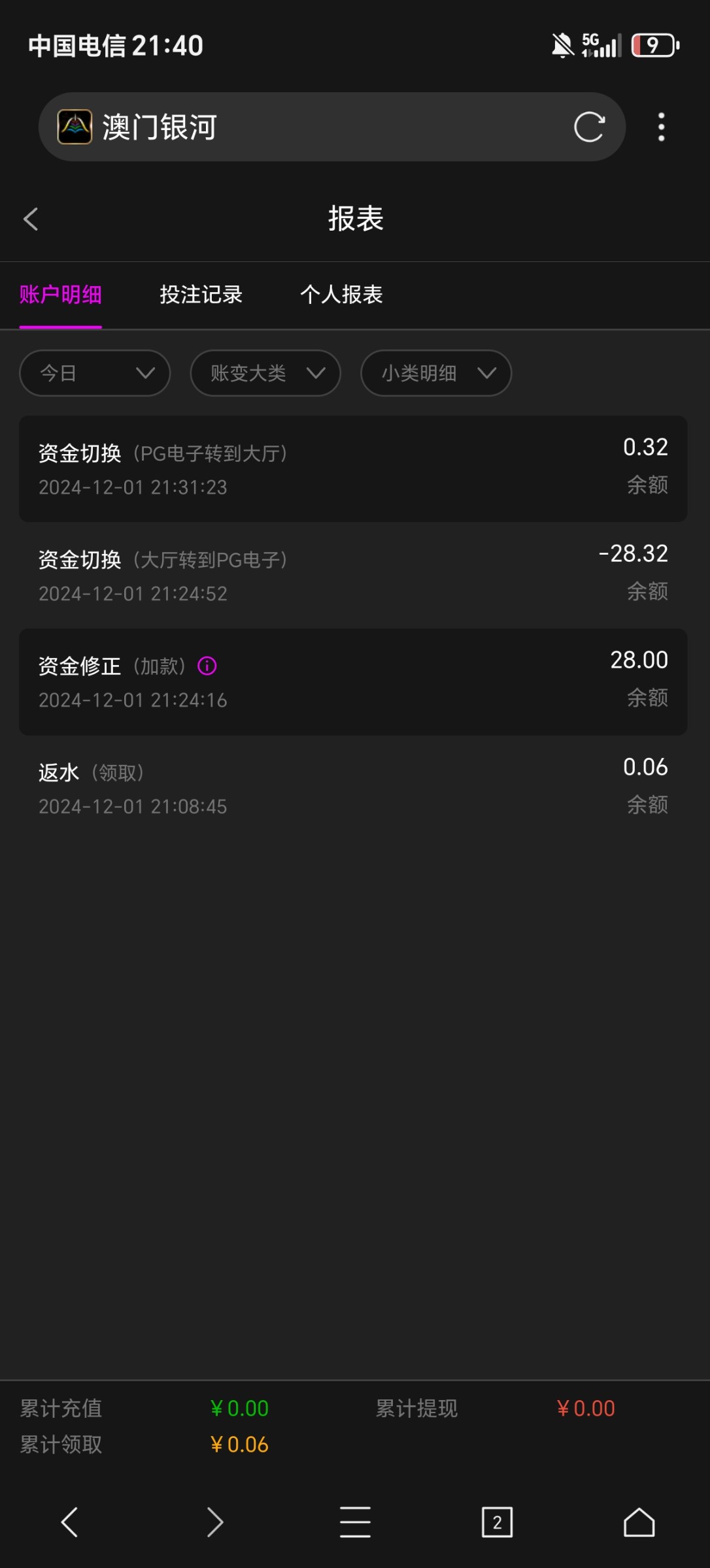
Task: Switch to the 个人报表 tab
Action: (x=341, y=295)
